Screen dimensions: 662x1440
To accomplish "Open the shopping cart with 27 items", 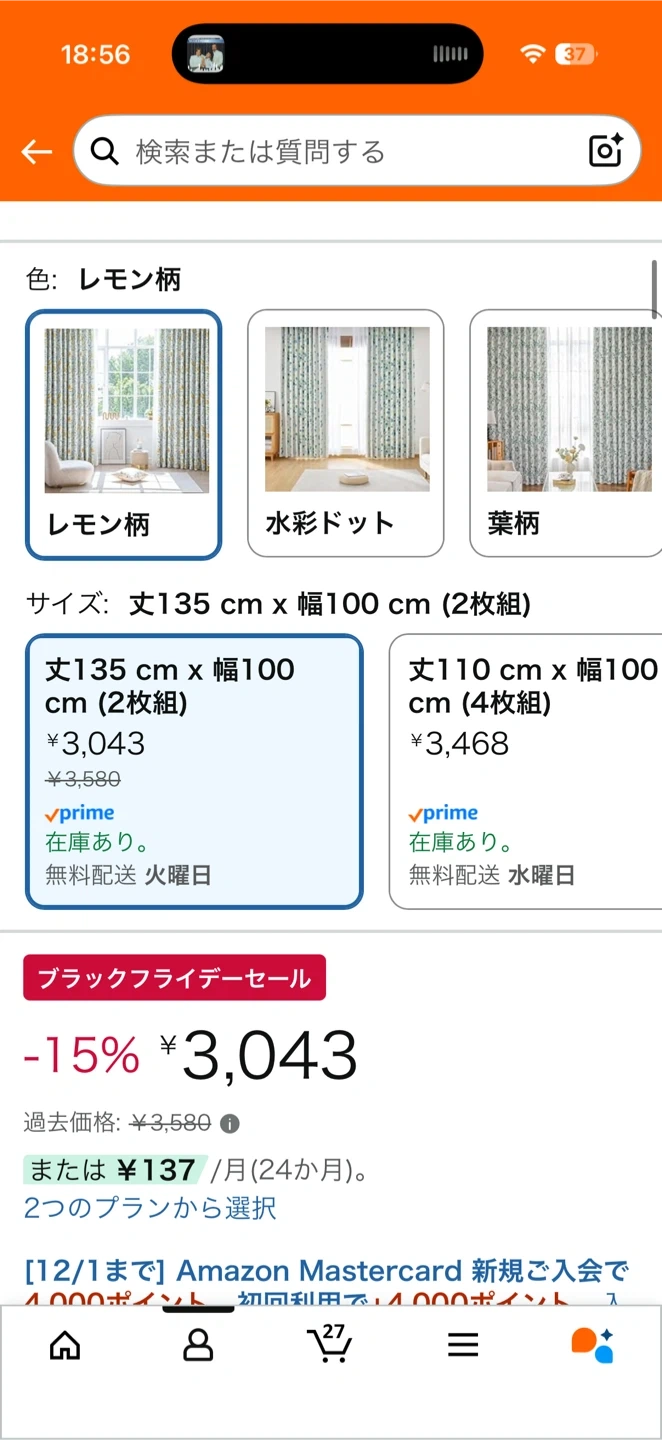I will 329,1345.
